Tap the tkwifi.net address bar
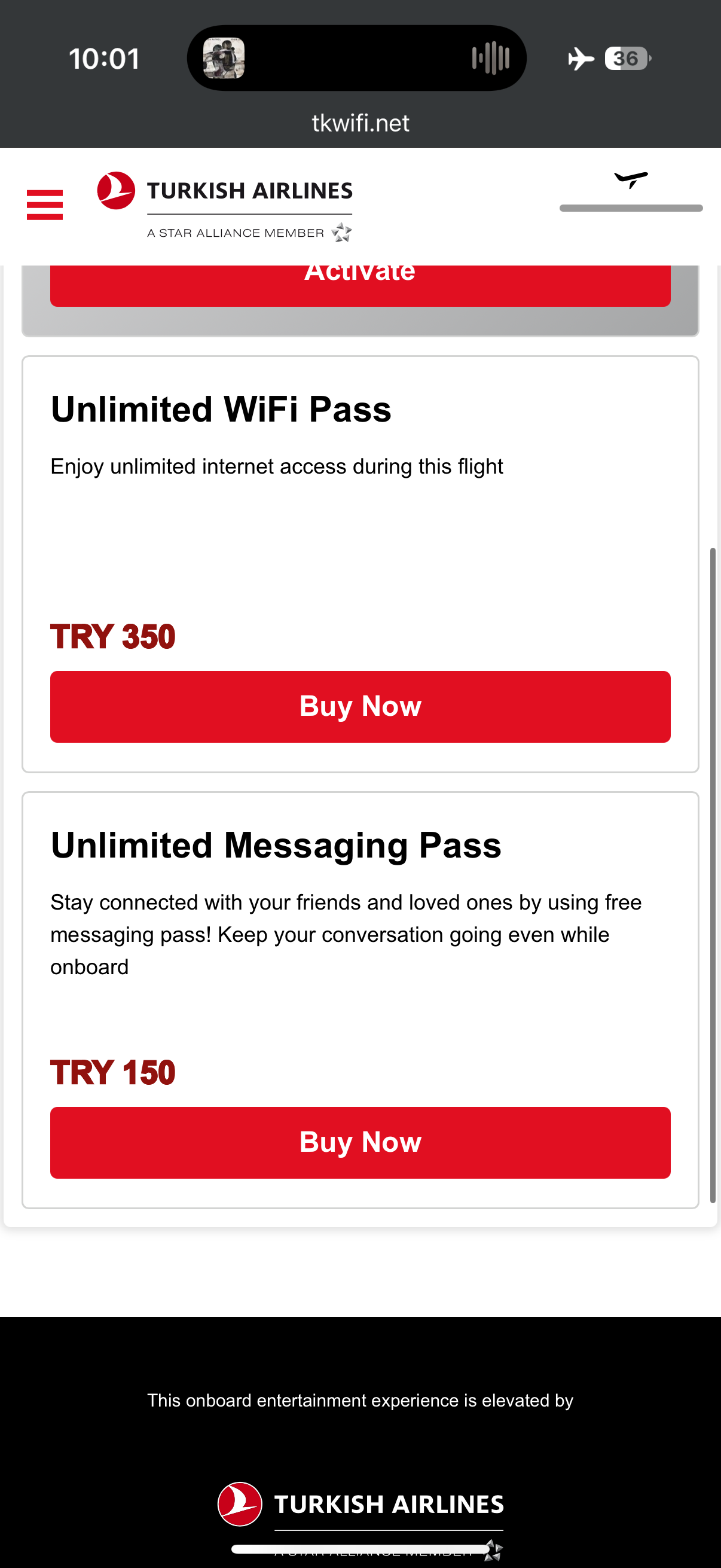The image size is (721, 1568). click(360, 124)
